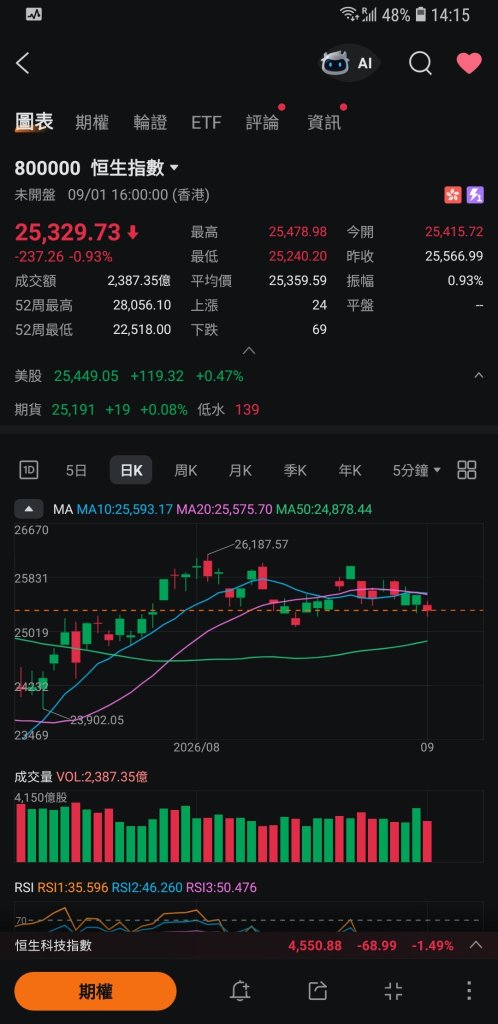Toggle the heart favorite icon
This screenshot has width=498, height=1024.
tap(469, 63)
